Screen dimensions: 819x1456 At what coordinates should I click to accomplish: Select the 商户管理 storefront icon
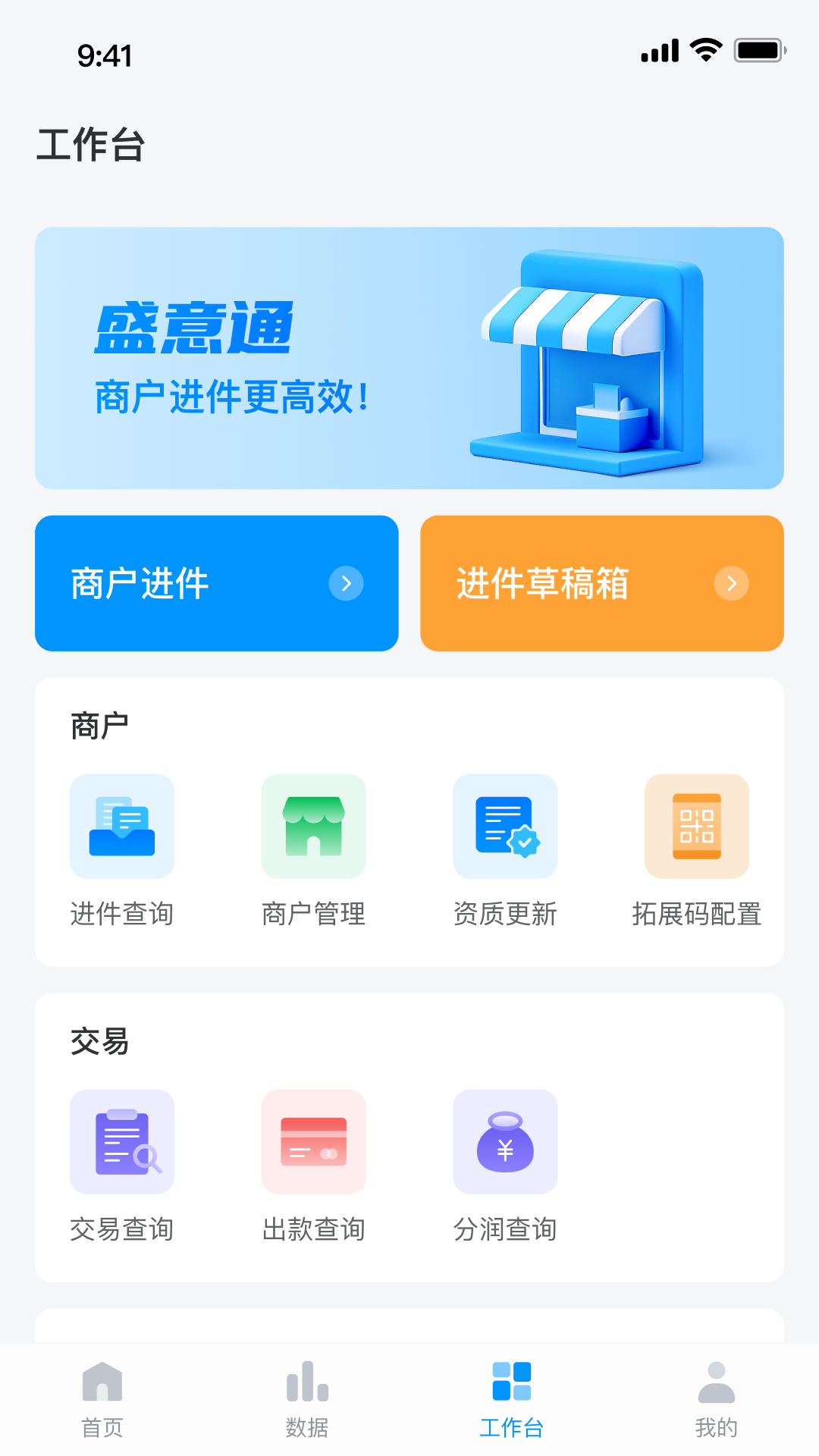pyautogui.click(x=313, y=827)
